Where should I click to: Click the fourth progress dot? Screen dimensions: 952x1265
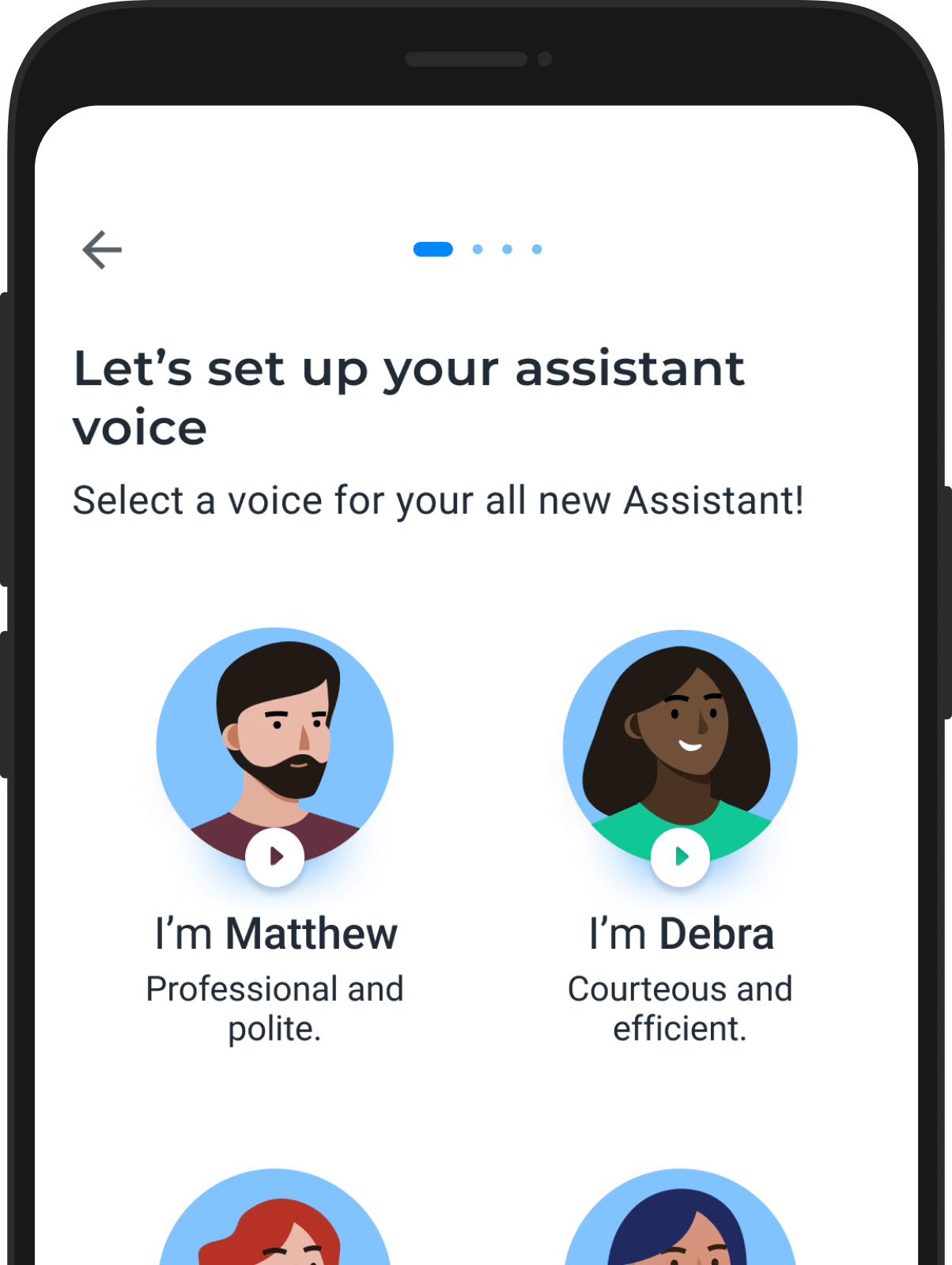coord(537,249)
